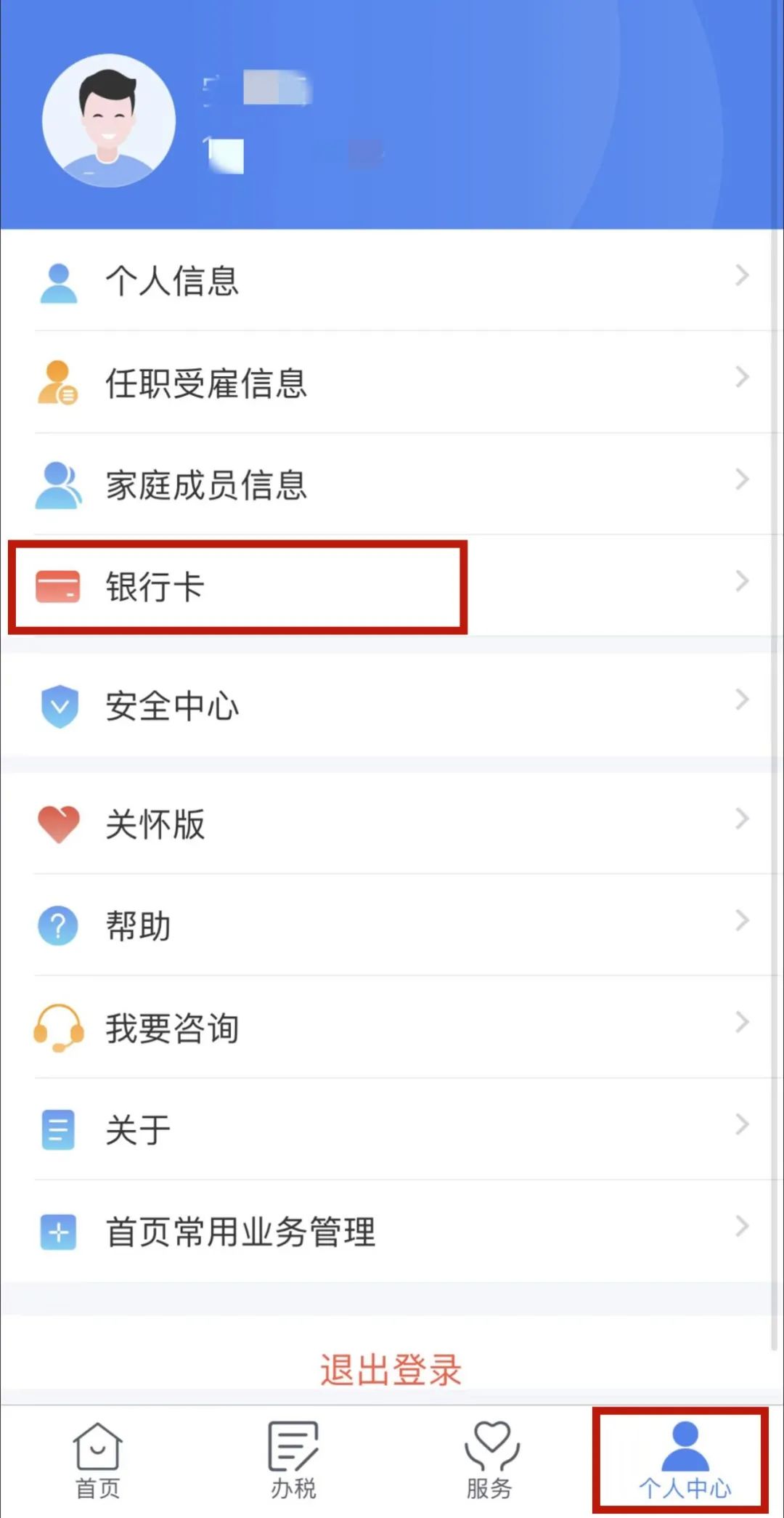Tap the profile avatar
Screen dimensions: 784x1518
pyautogui.click(x=109, y=121)
